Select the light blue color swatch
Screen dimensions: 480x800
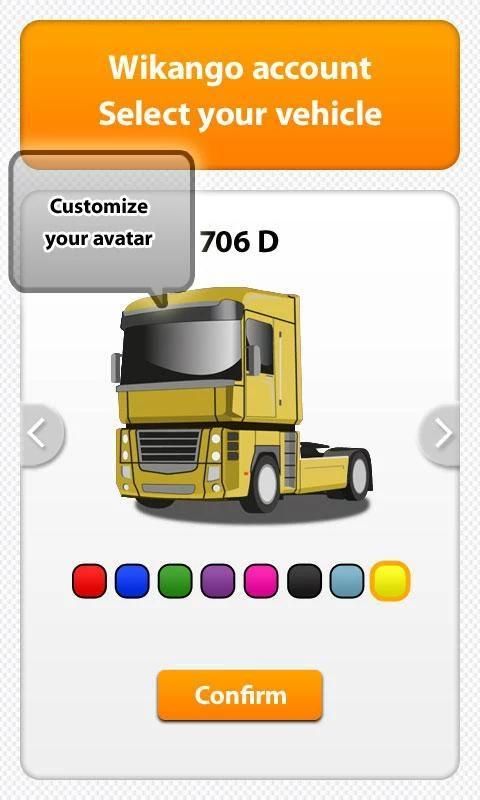click(x=347, y=581)
